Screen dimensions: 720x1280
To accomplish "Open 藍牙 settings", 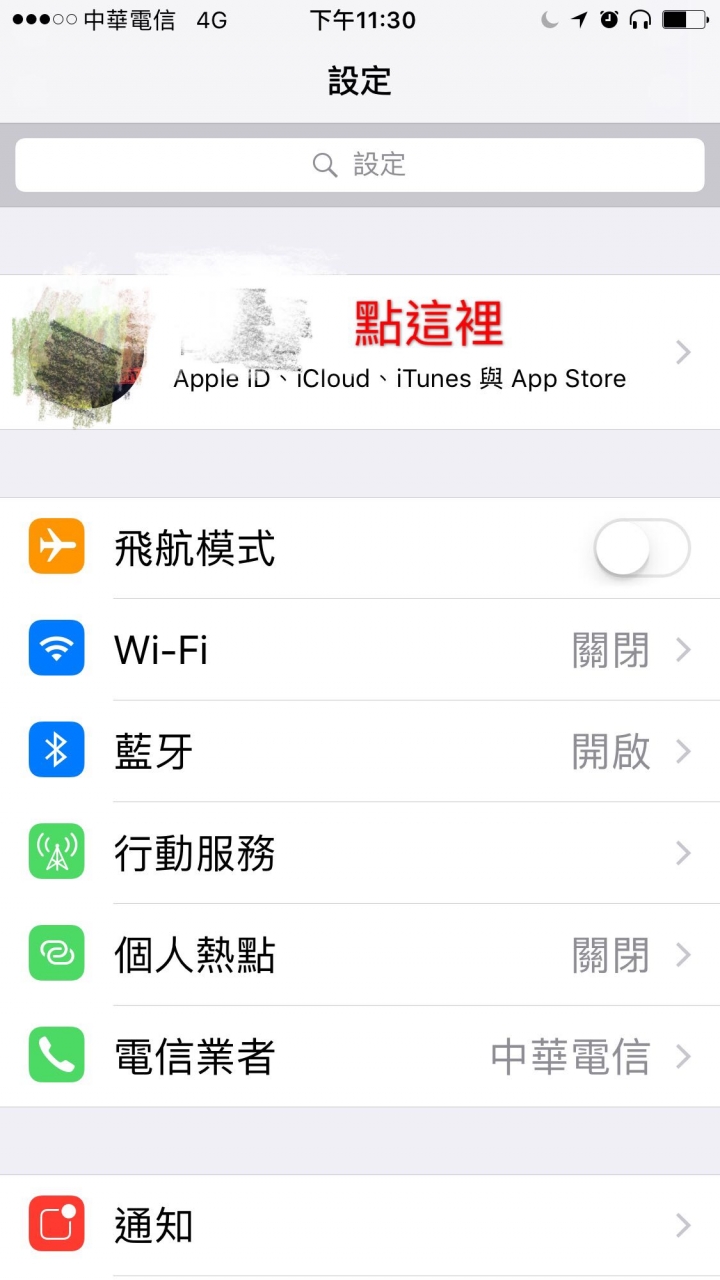I will pyautogui.click(x=360, y=752).
